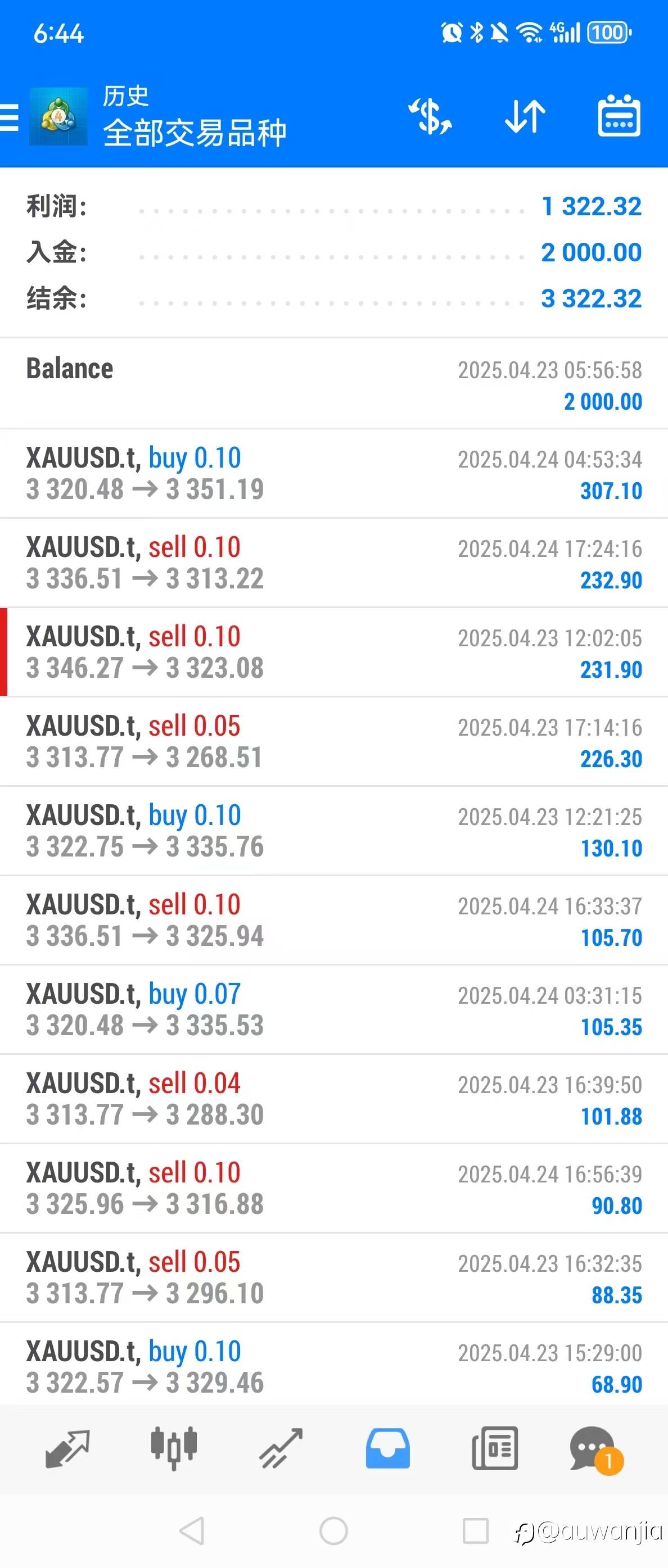The height and width of the screenshot is (1568, 668).
Task: Go back using system back button
Action: point(192,1531)
